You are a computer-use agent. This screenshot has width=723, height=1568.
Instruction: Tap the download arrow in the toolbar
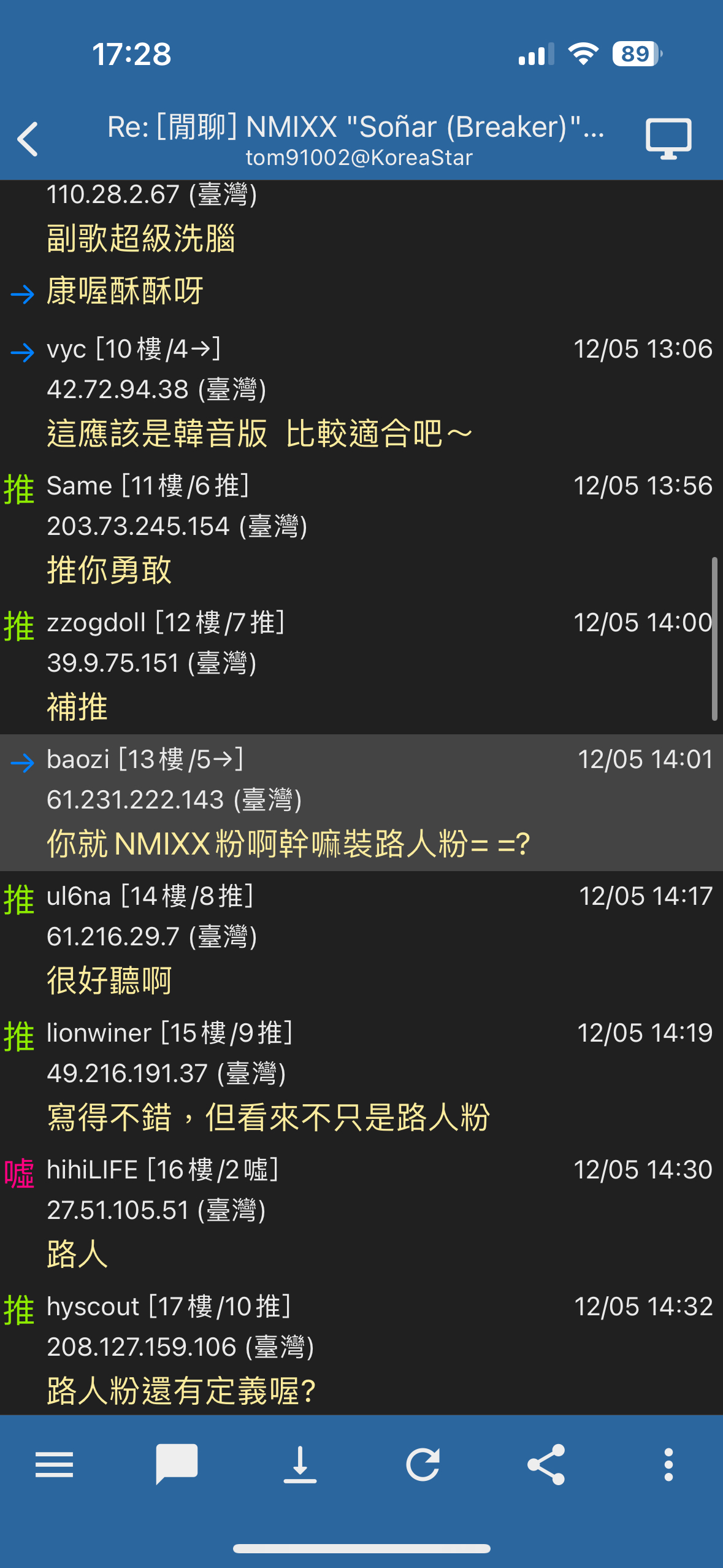click(300, 1465)
